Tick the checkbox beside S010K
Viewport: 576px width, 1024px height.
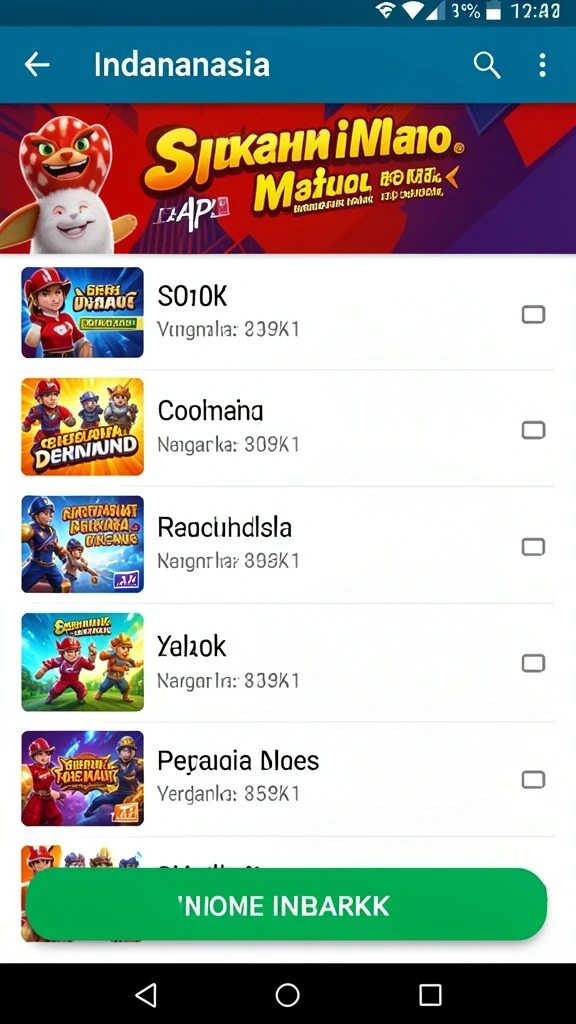534,315
